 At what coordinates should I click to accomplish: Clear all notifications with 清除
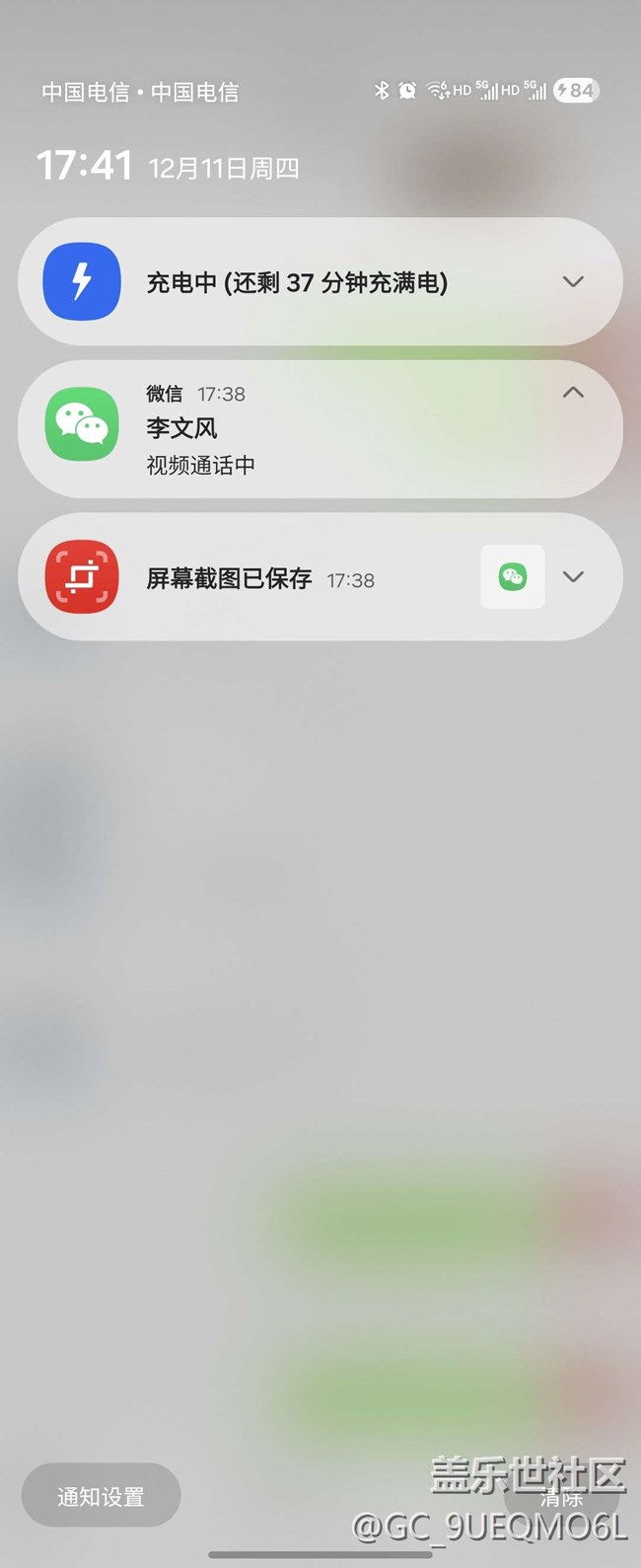[x=560, y=1498]
